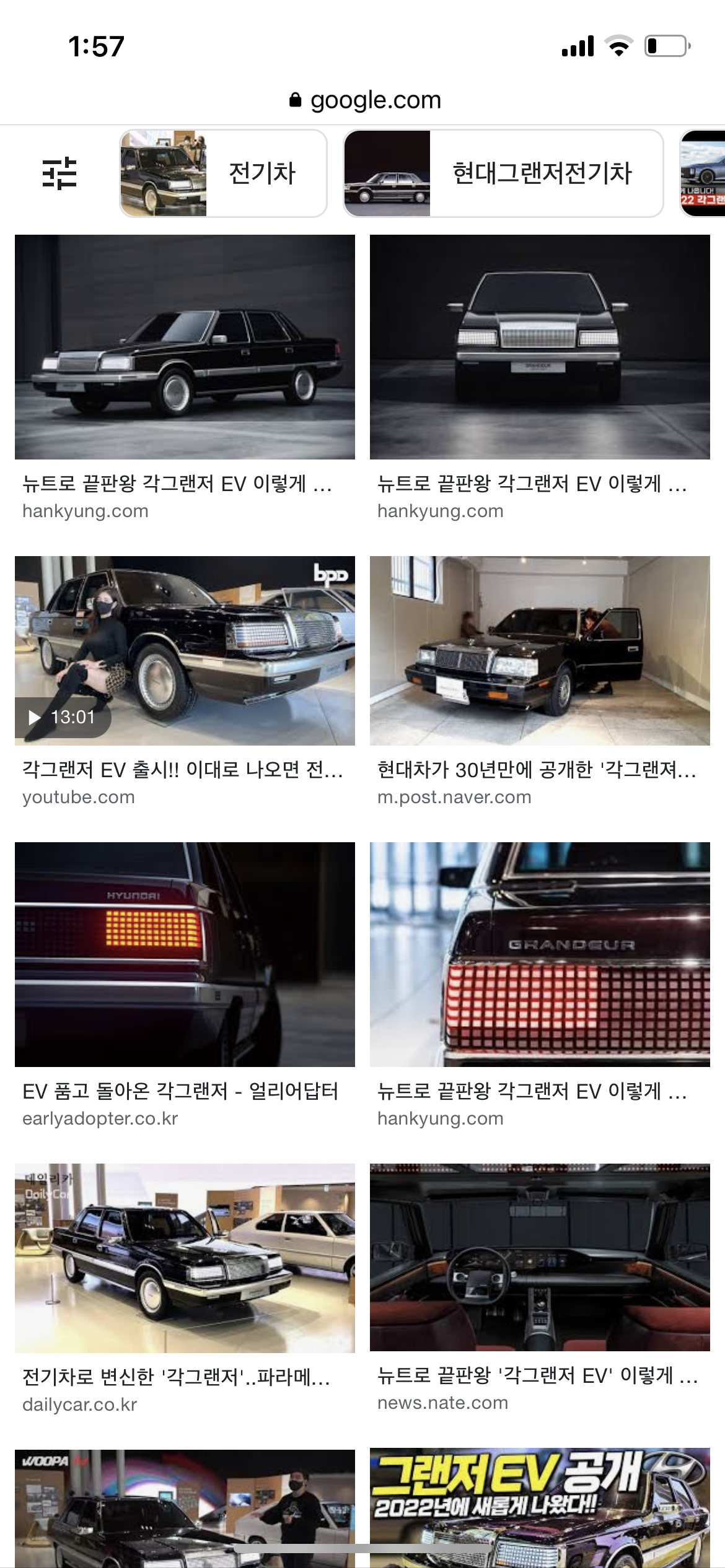Open the WOOPA video thumbnail result
Screen dimensions: 725x1568
[185, 1505]
